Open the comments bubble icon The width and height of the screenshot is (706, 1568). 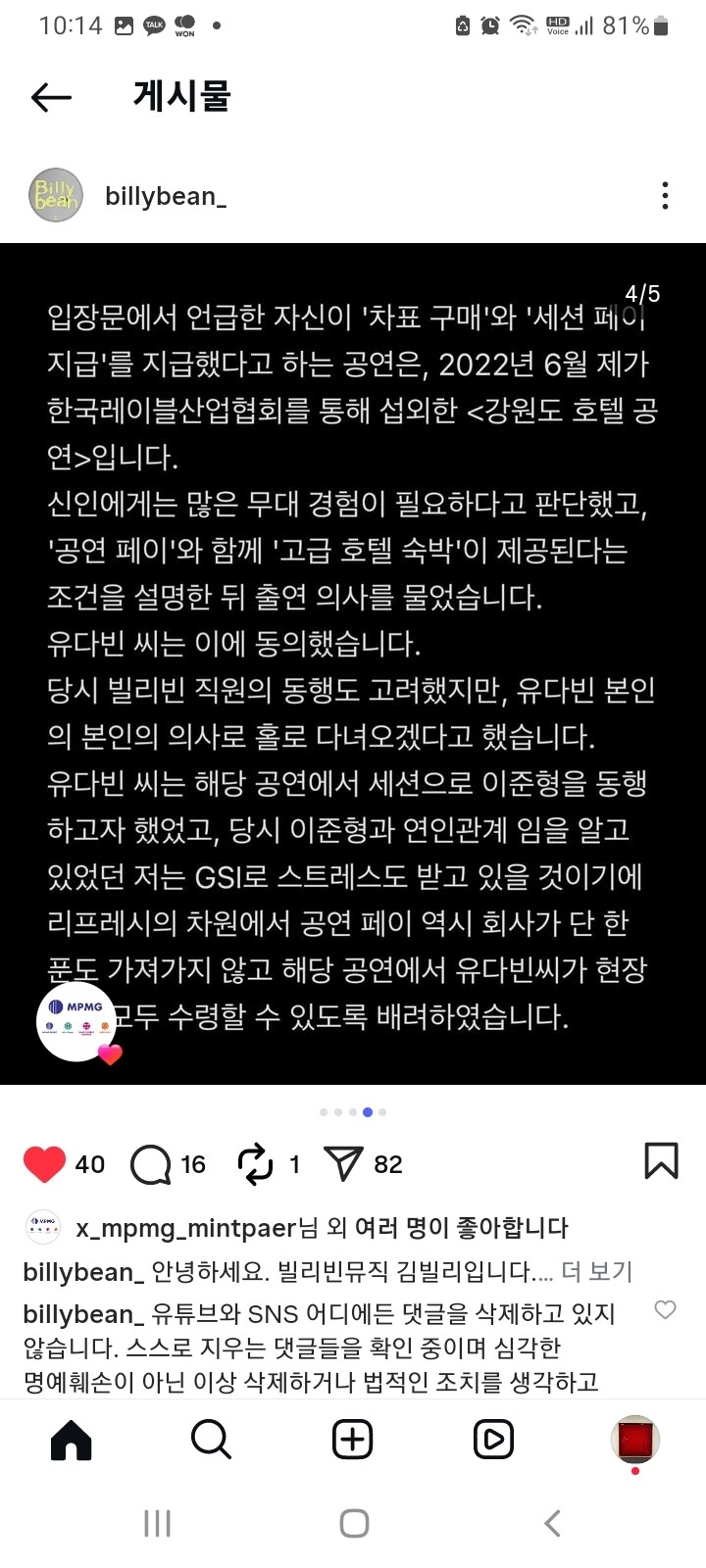click(x=150, y=1164)
